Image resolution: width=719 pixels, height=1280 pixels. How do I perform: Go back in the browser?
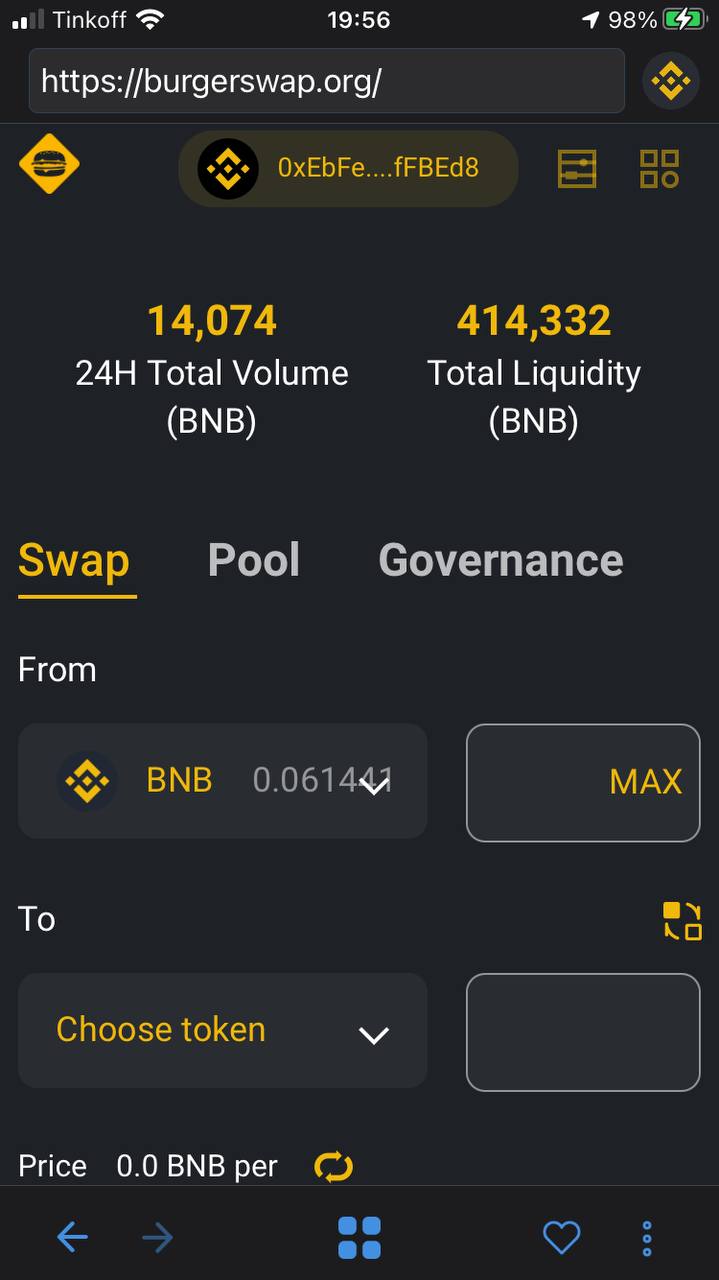coord(72,1238)
